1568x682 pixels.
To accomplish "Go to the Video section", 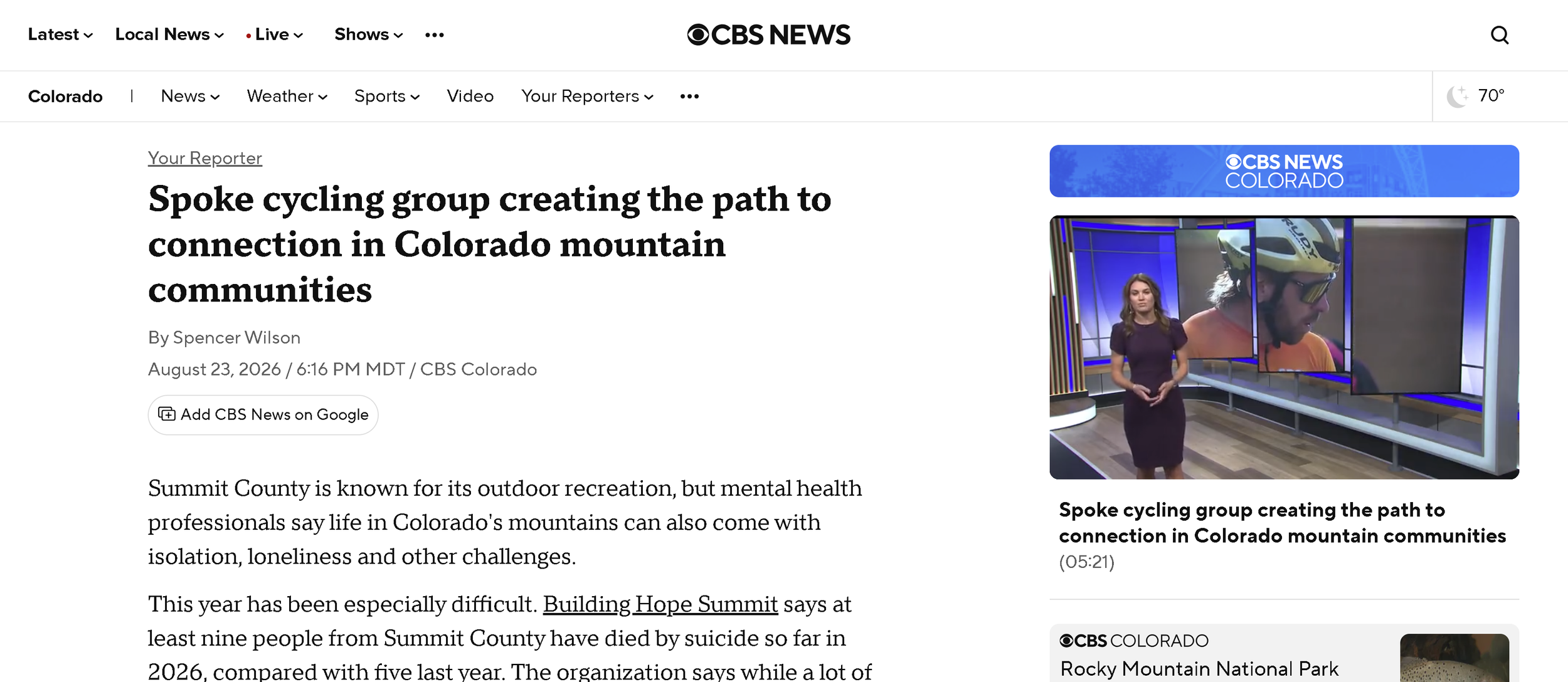I will pyautogui.click(x=470, y=97).
